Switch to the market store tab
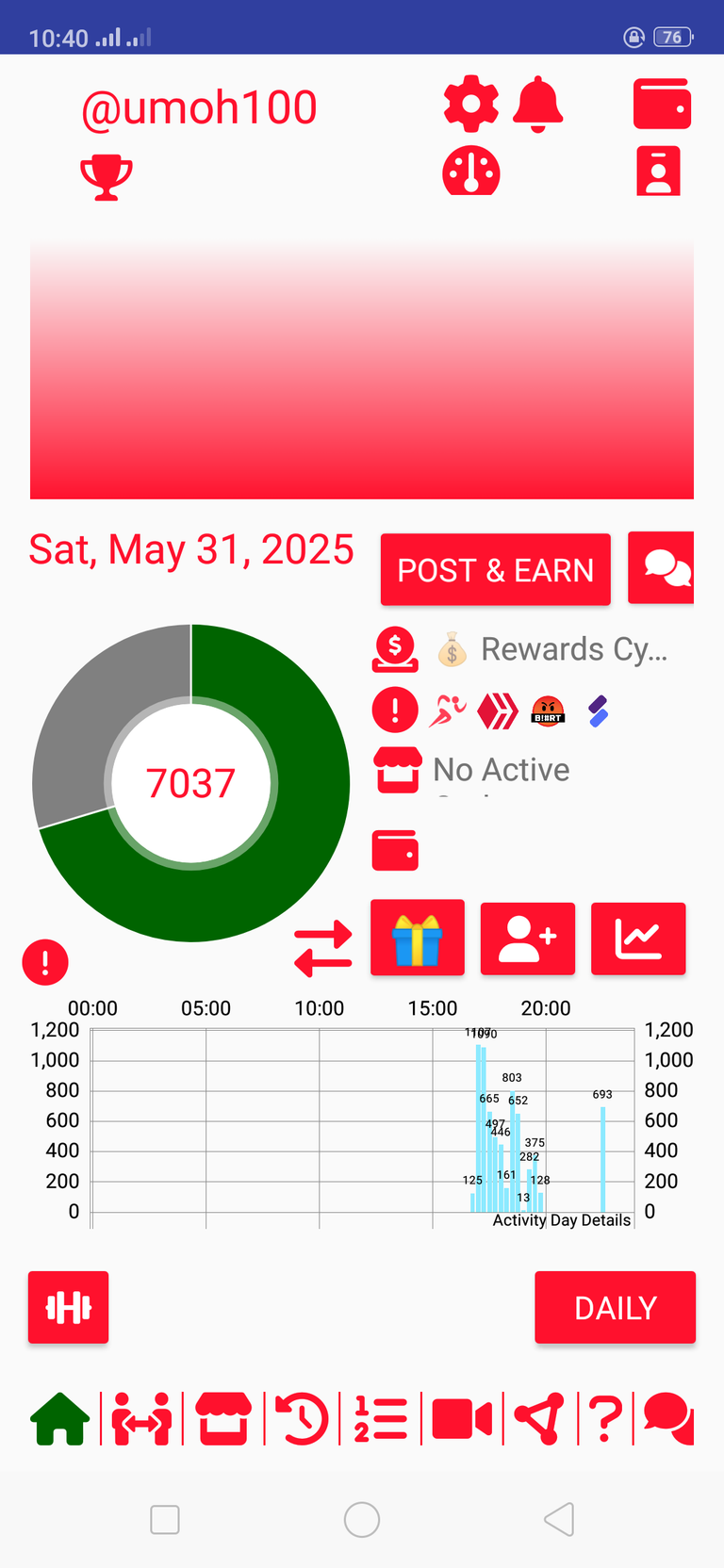This screenshot has width=724, height=1568. (223, 1418)
